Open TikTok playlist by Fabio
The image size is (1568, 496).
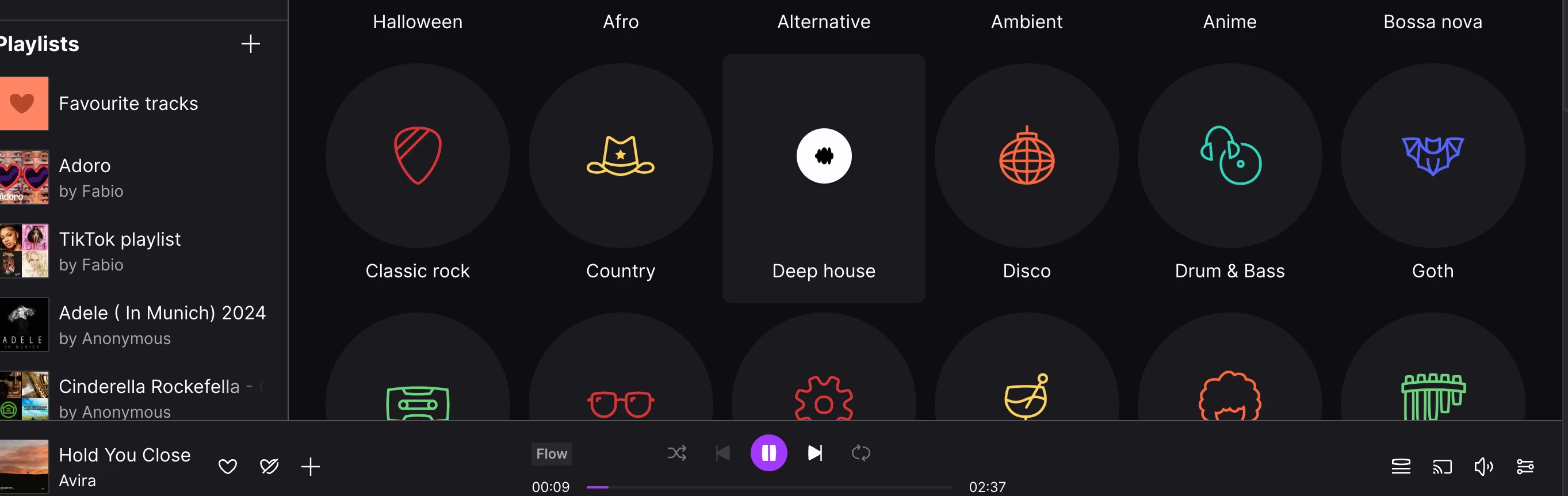tap(120, 250)
